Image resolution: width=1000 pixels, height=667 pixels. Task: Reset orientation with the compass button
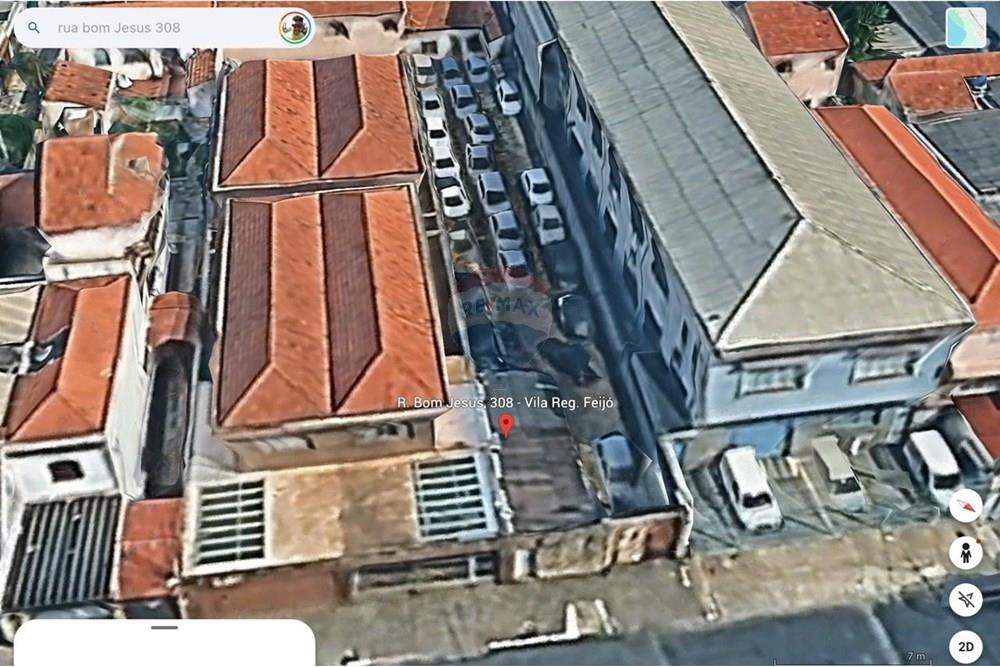click(966, 505)
